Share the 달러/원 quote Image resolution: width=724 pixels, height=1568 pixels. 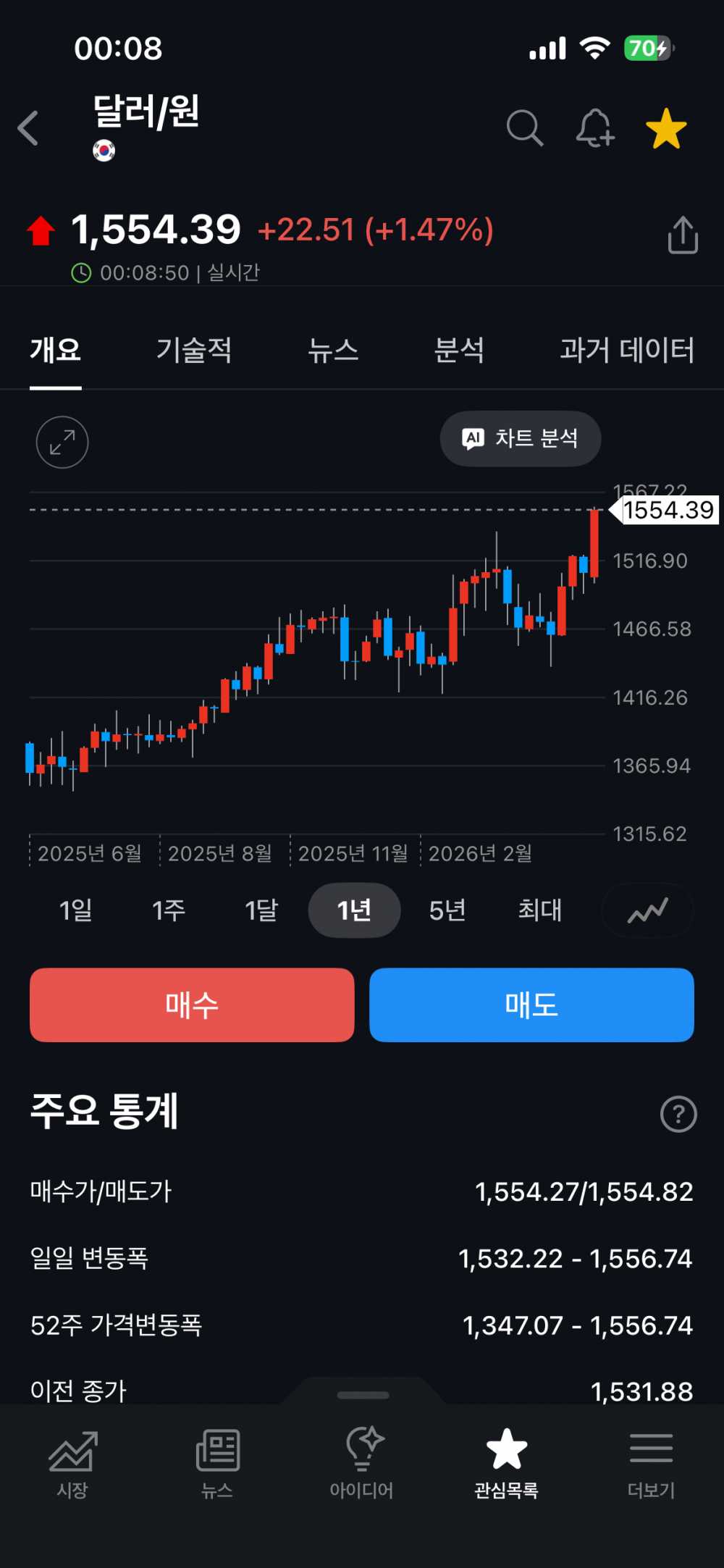pyautogui.click(x=683, y=235)
